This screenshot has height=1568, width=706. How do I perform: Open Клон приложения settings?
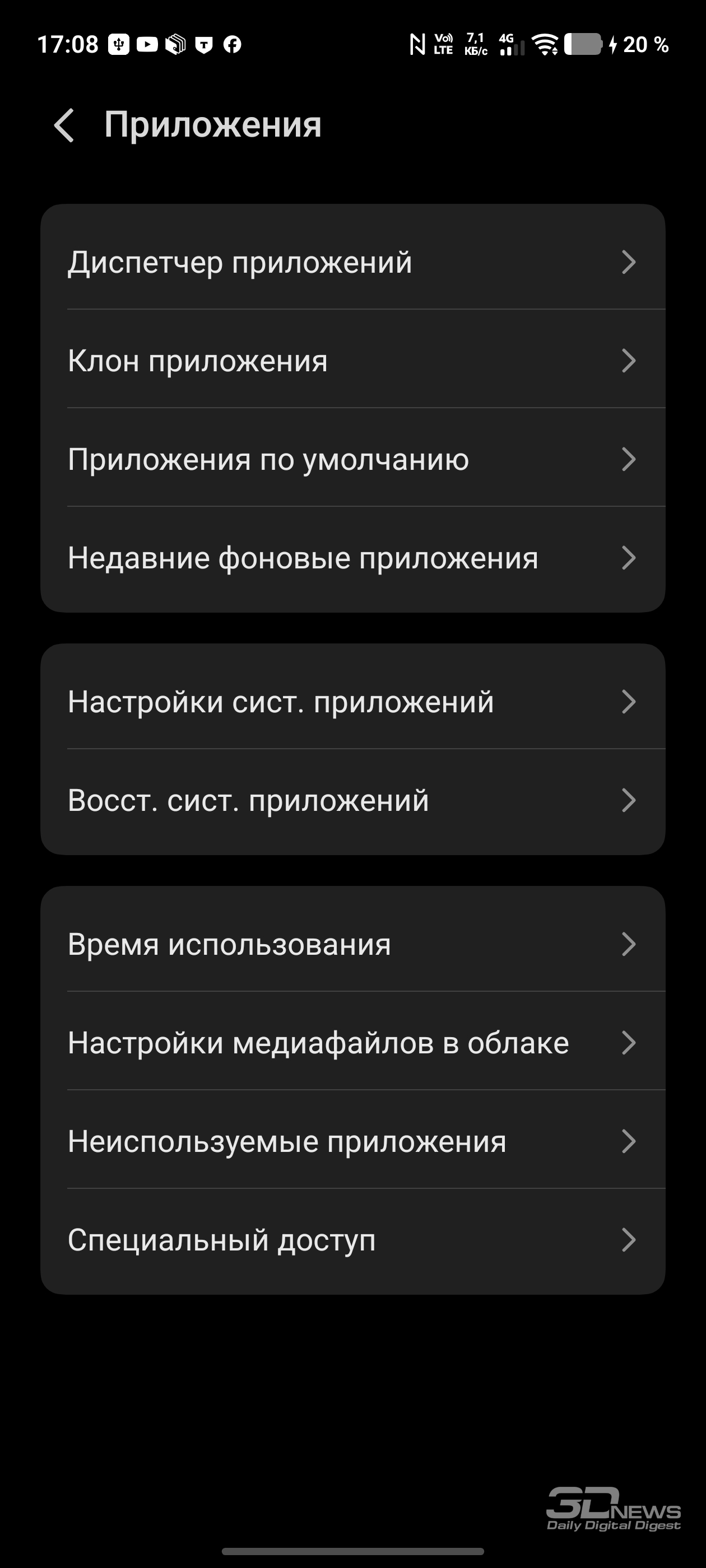[x=352, y=361]
